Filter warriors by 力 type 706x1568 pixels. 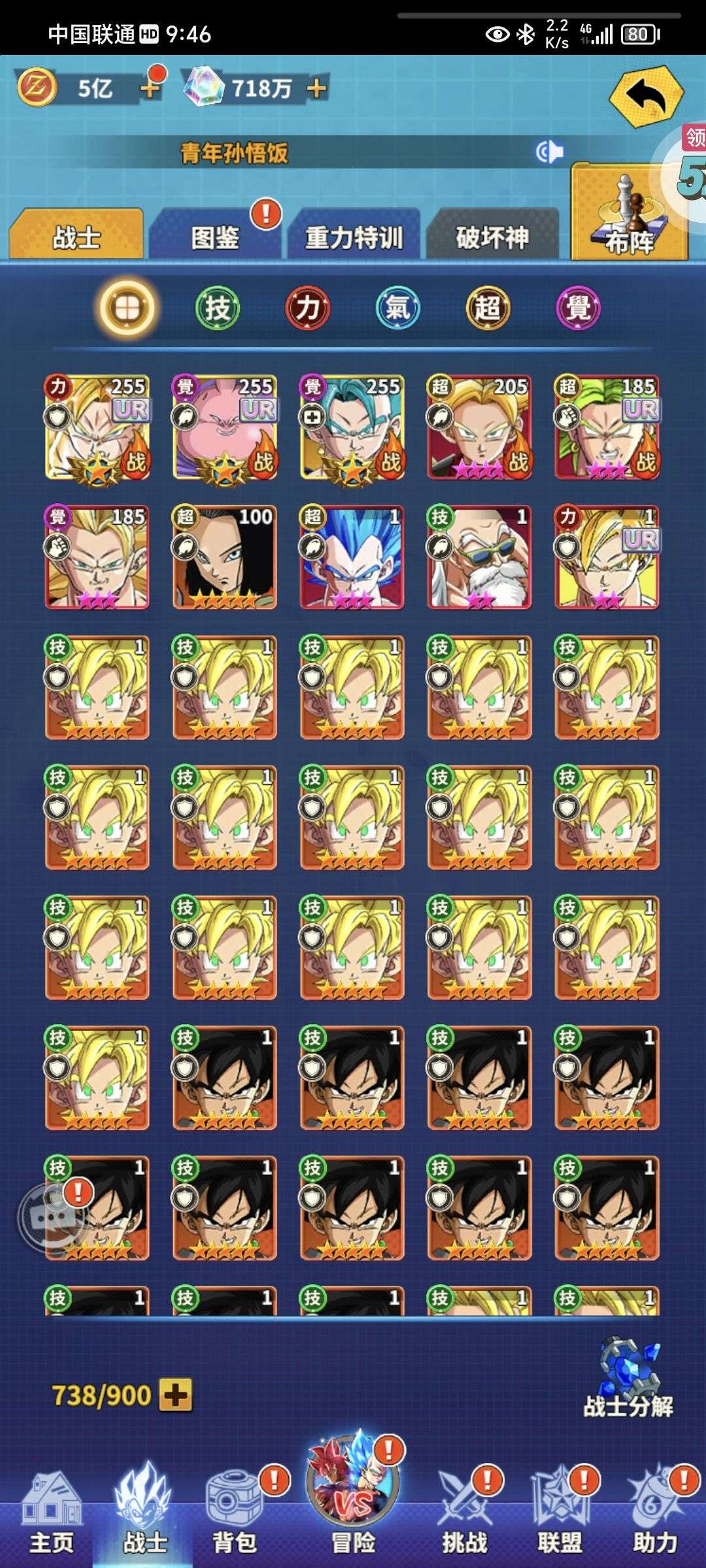pos(308,308)
